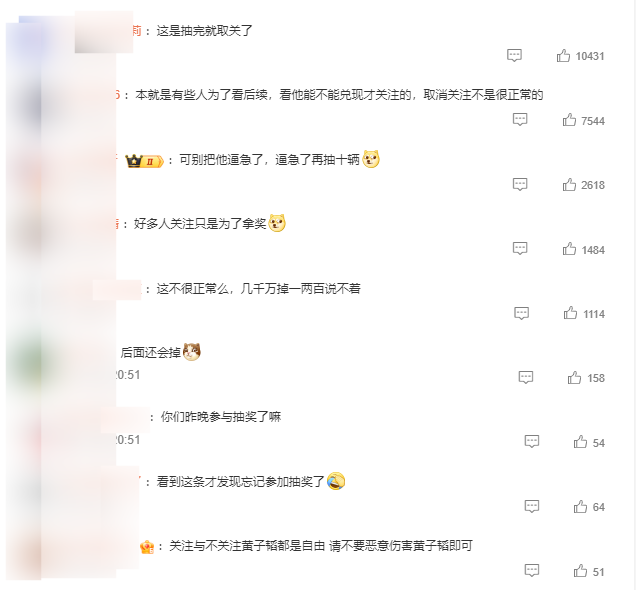
Task: Reply to the comment "后面还会掉"
Action: point(526,378)
